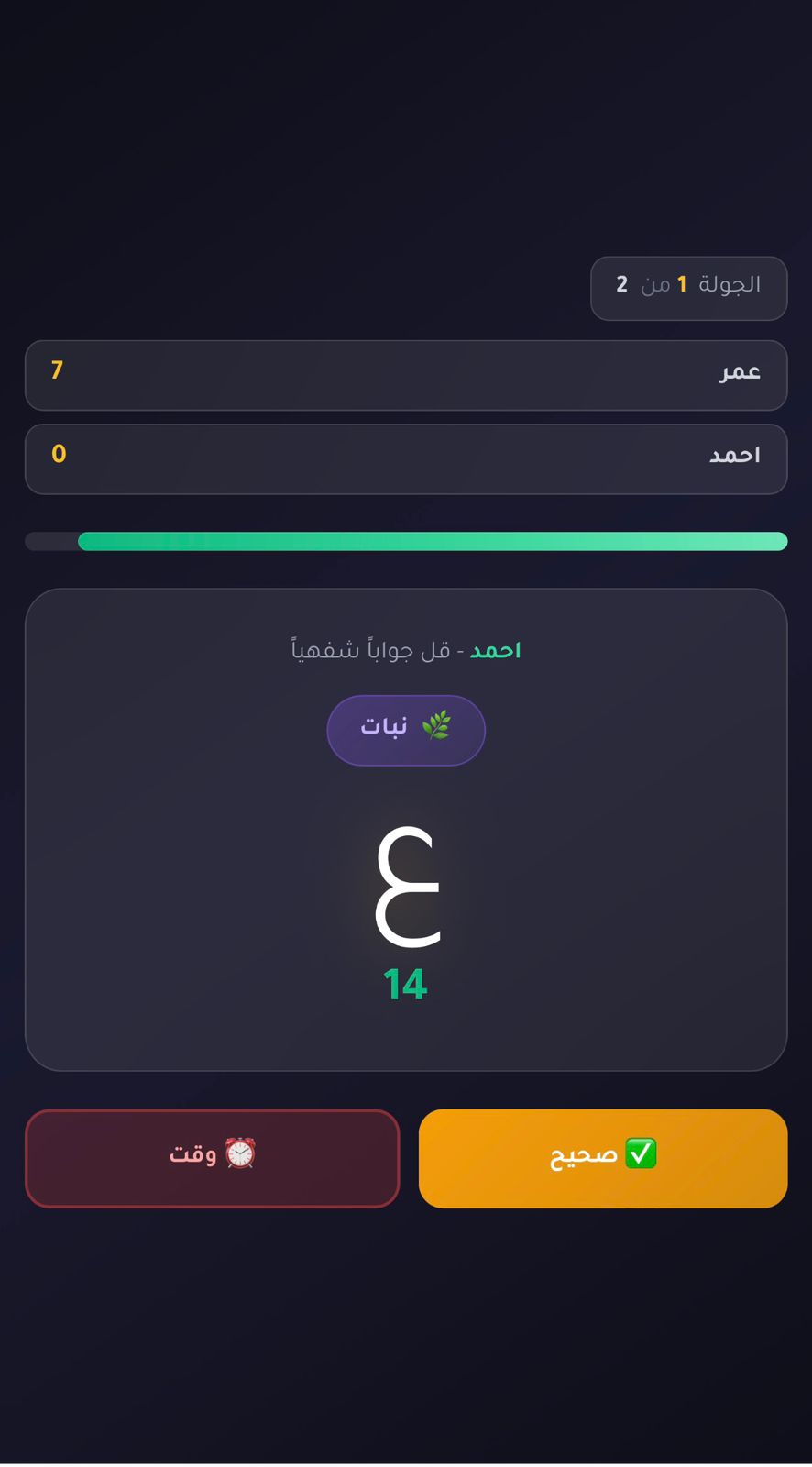Click the green timer number 14

point(404,984)
